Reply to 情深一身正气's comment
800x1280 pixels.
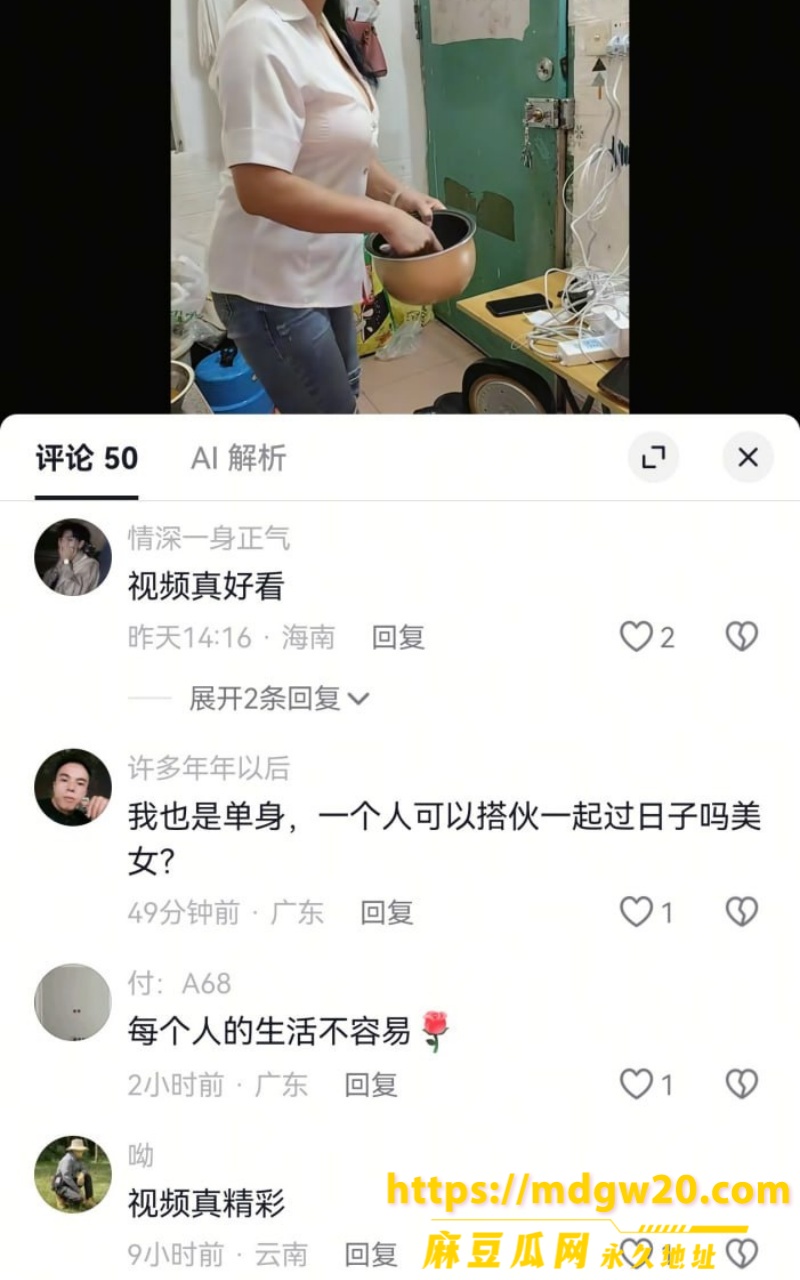(398, 637)
